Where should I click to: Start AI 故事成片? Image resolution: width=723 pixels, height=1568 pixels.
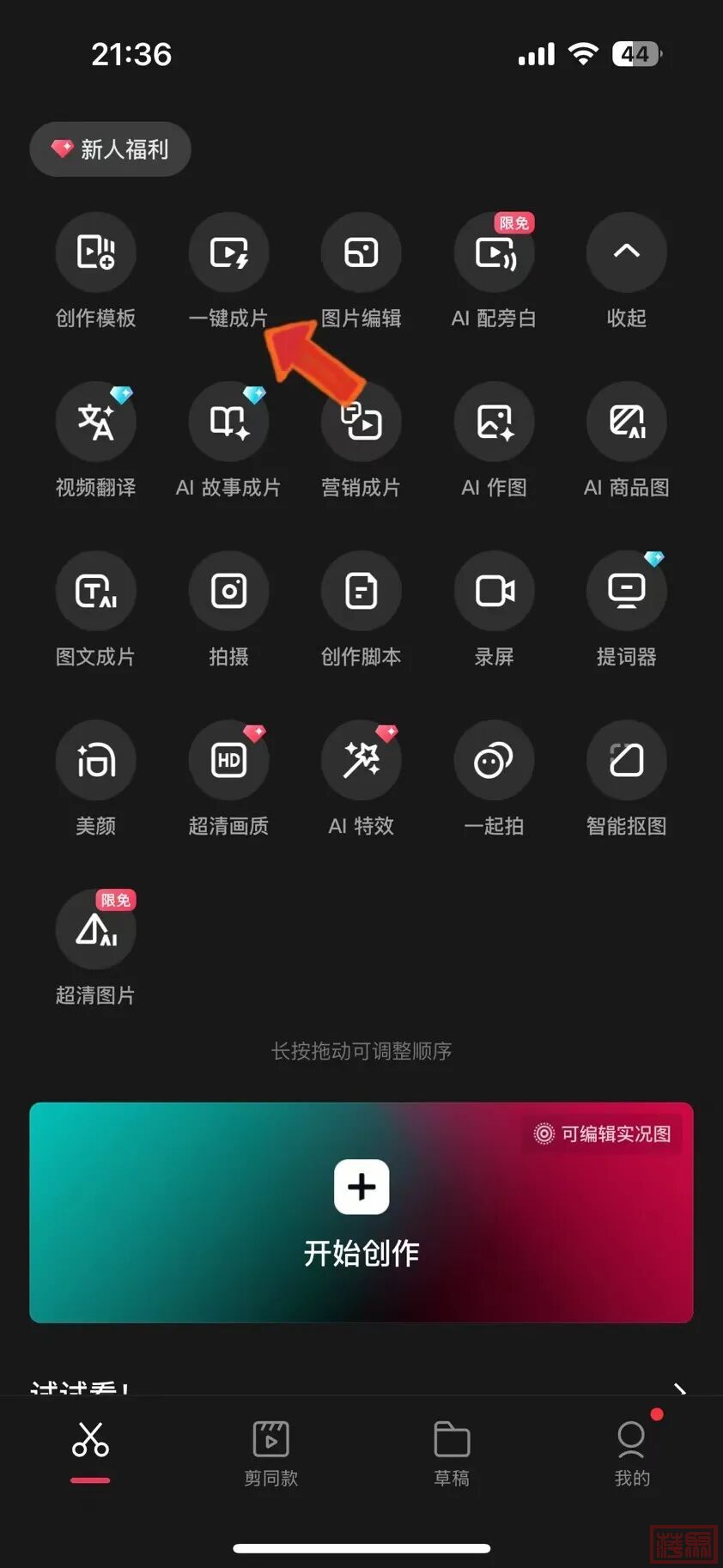pos(228,422)
